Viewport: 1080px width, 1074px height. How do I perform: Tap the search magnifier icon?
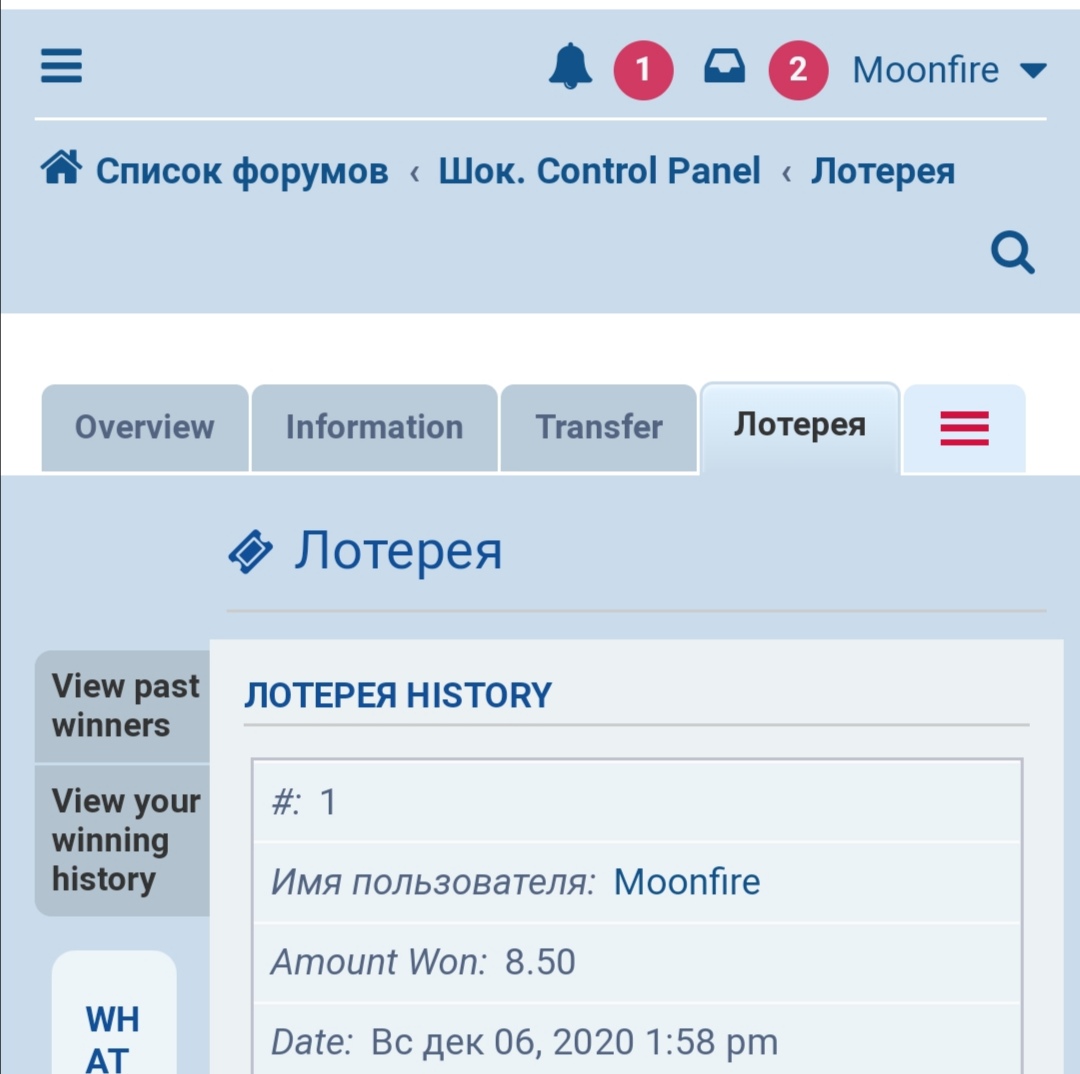pos(1012,252)
